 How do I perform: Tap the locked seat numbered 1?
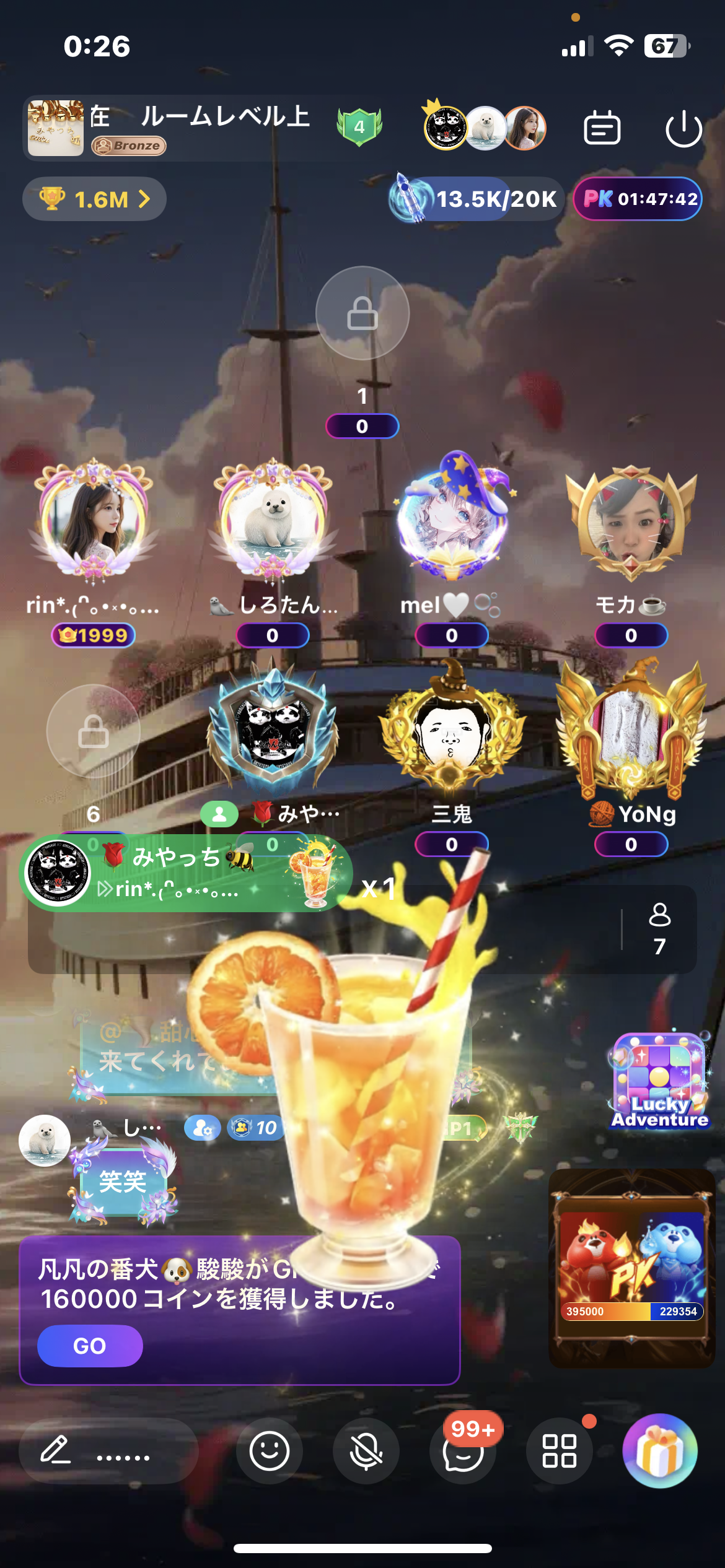coord(362,313)
